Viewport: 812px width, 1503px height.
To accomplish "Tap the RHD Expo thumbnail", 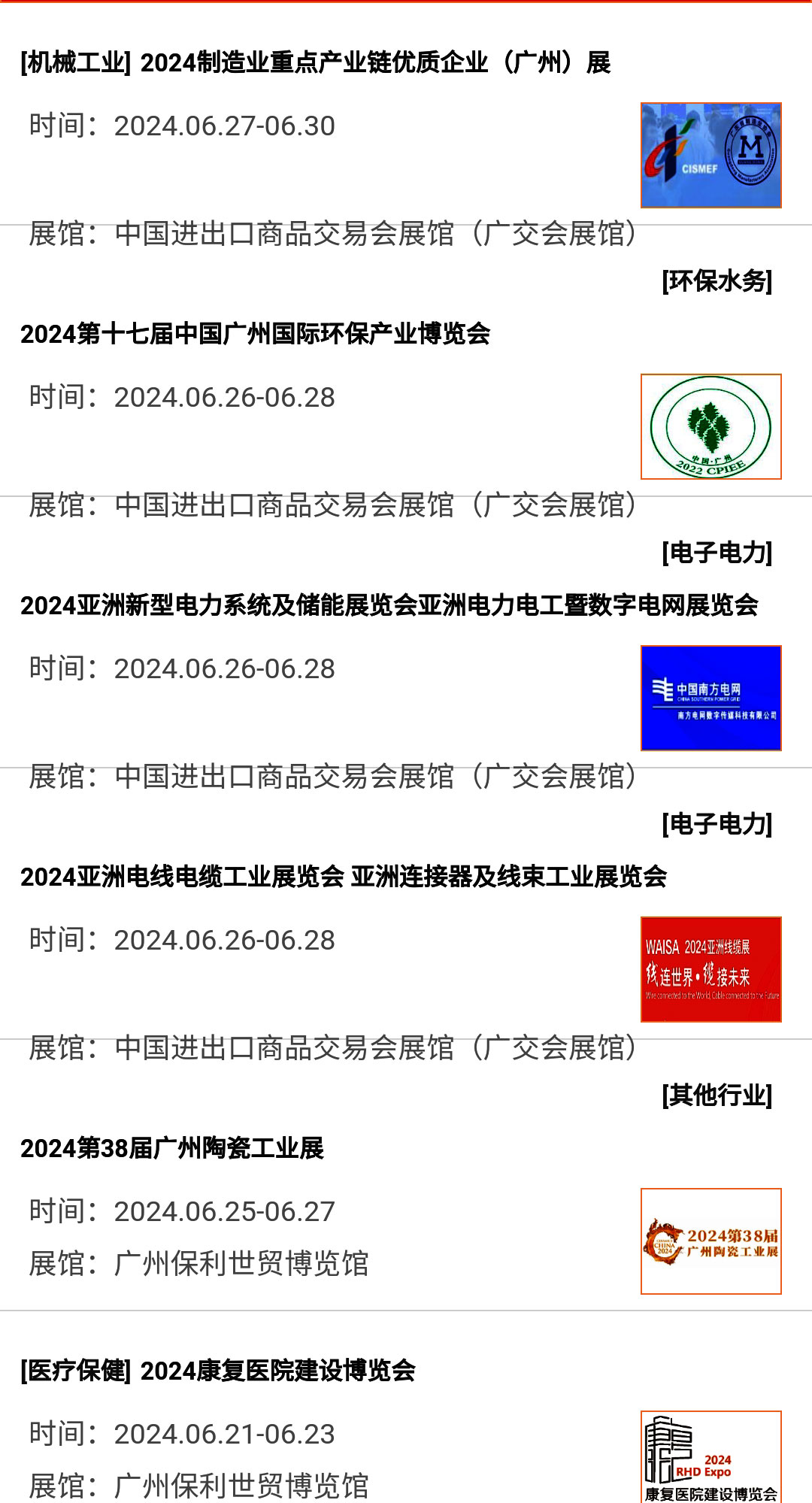I will click(710, 1457).
